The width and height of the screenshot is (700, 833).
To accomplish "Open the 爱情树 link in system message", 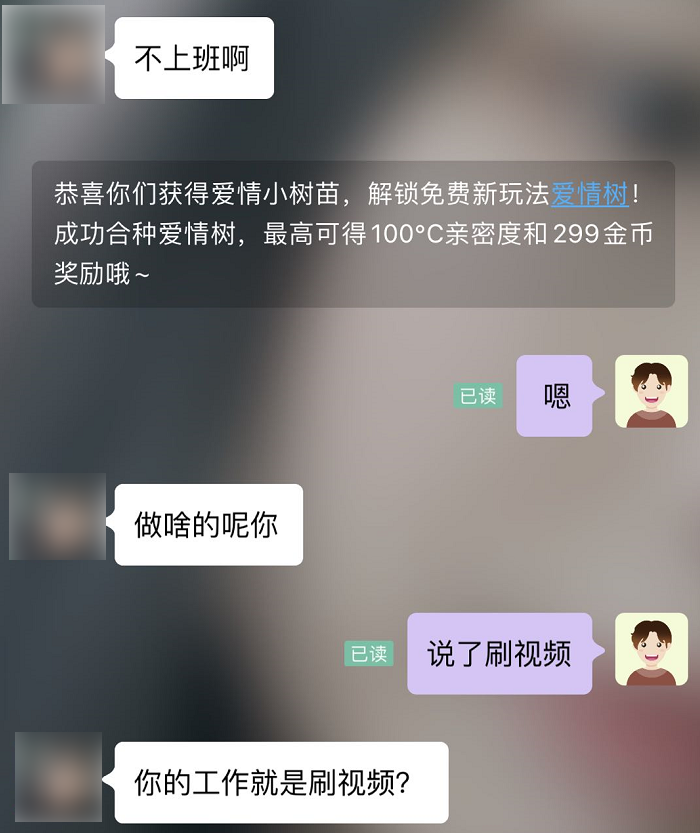I will pyautogui.click(x=589, y=193).
